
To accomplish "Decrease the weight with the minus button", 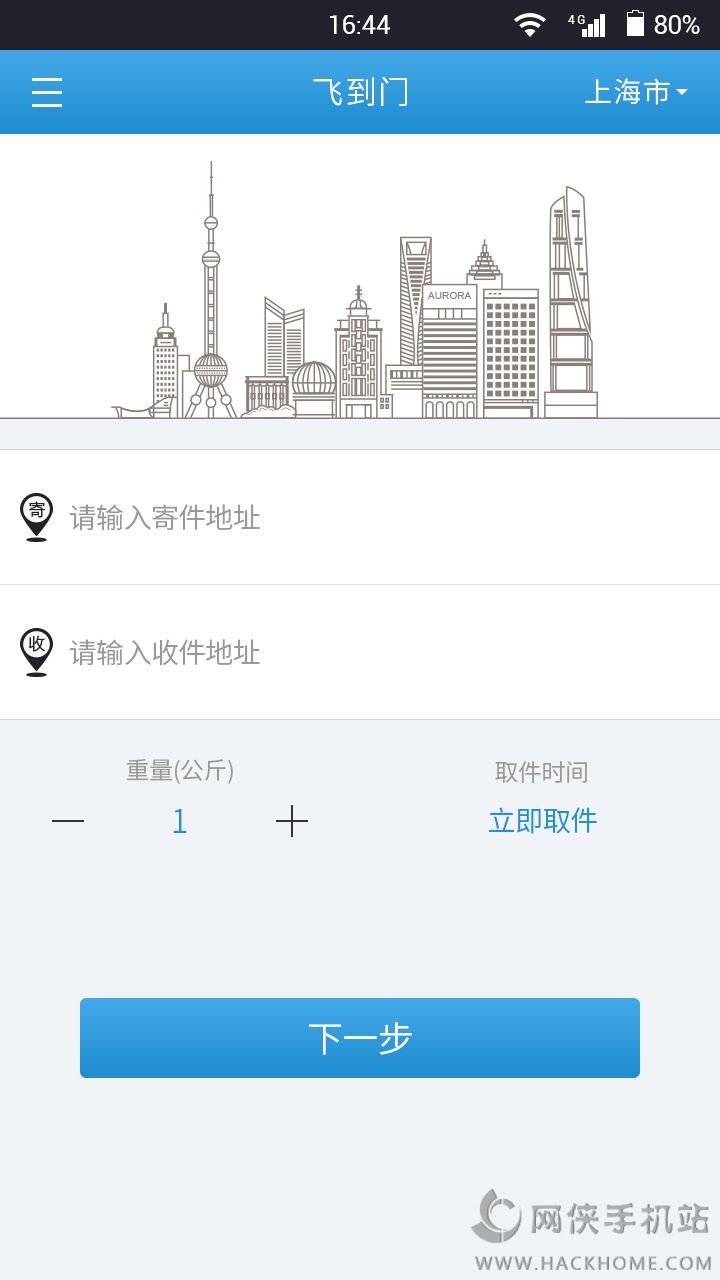I will (x=68, y=822).
